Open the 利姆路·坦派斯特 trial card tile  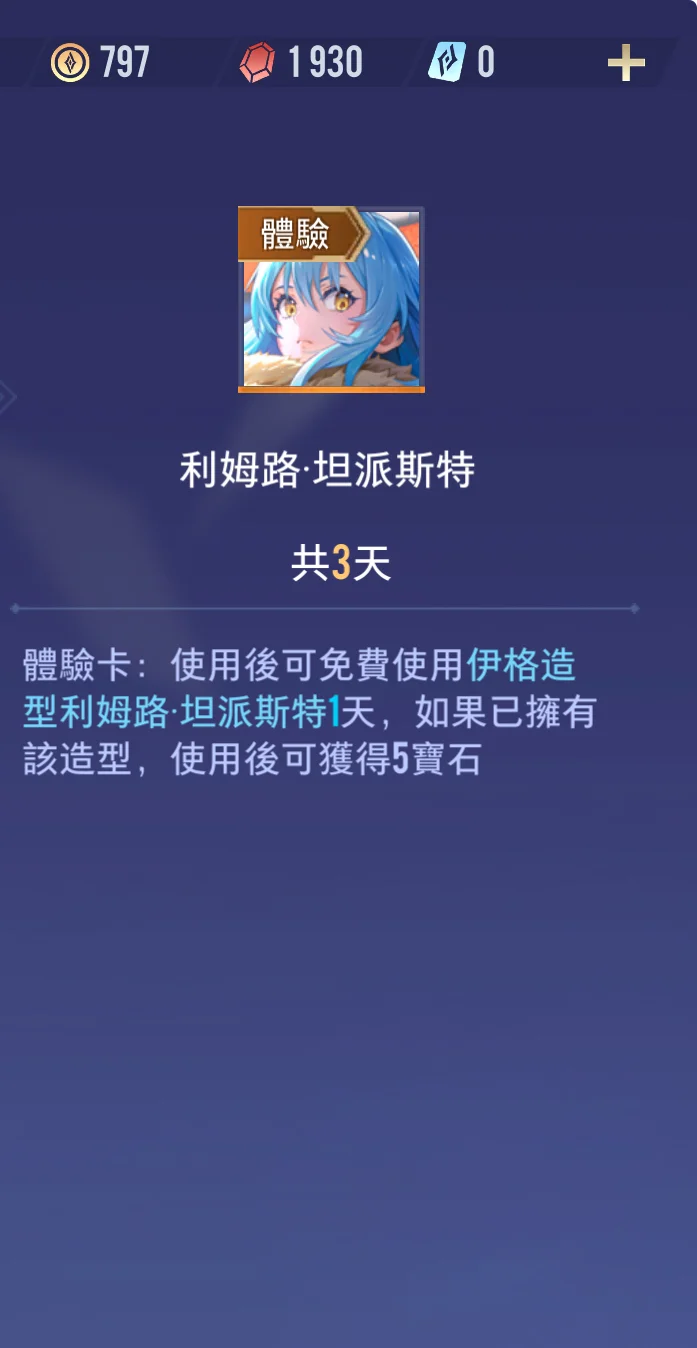[331, 299]
